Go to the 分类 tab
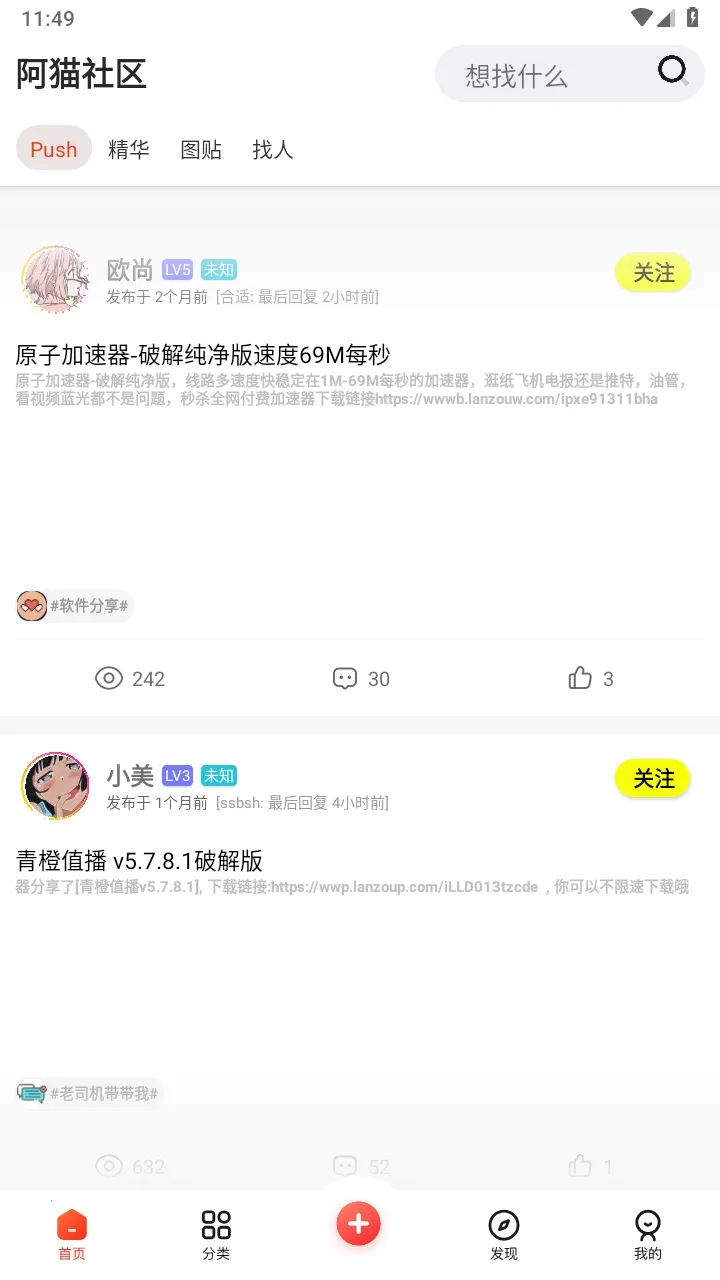This screenshot has height=1280, width=720. pos(216,1234)
